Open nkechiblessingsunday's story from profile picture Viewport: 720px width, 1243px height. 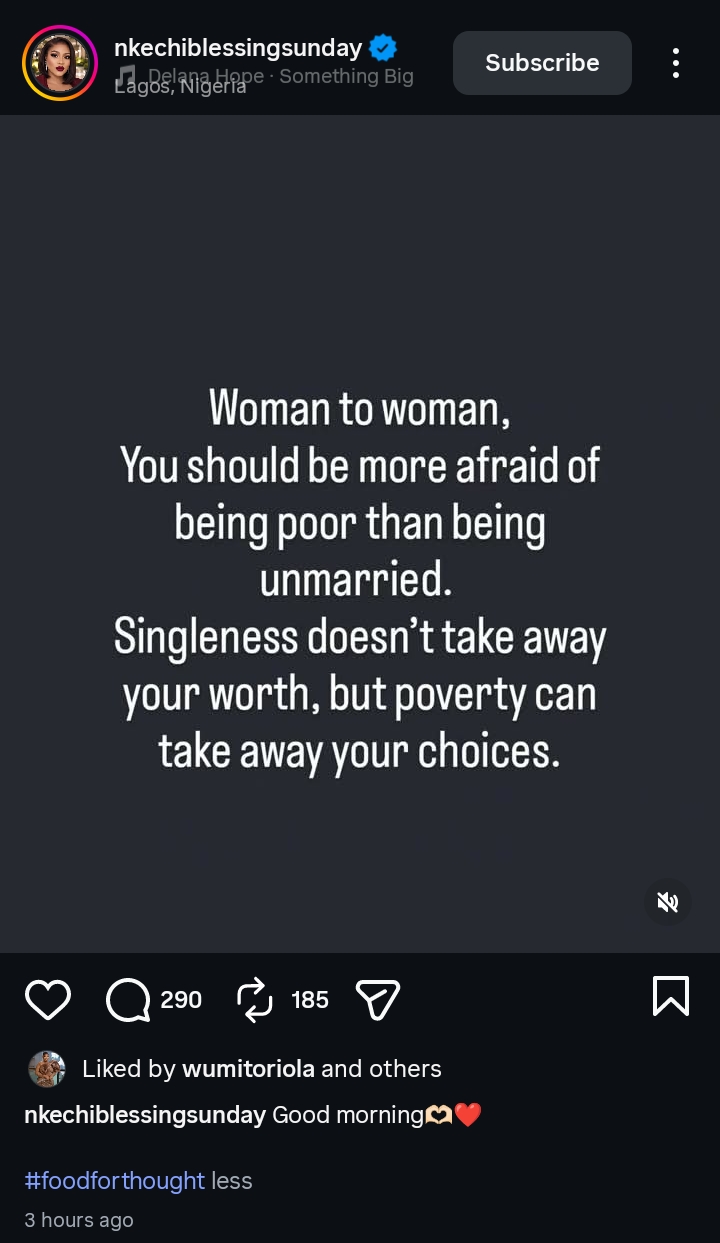(60, 63)
